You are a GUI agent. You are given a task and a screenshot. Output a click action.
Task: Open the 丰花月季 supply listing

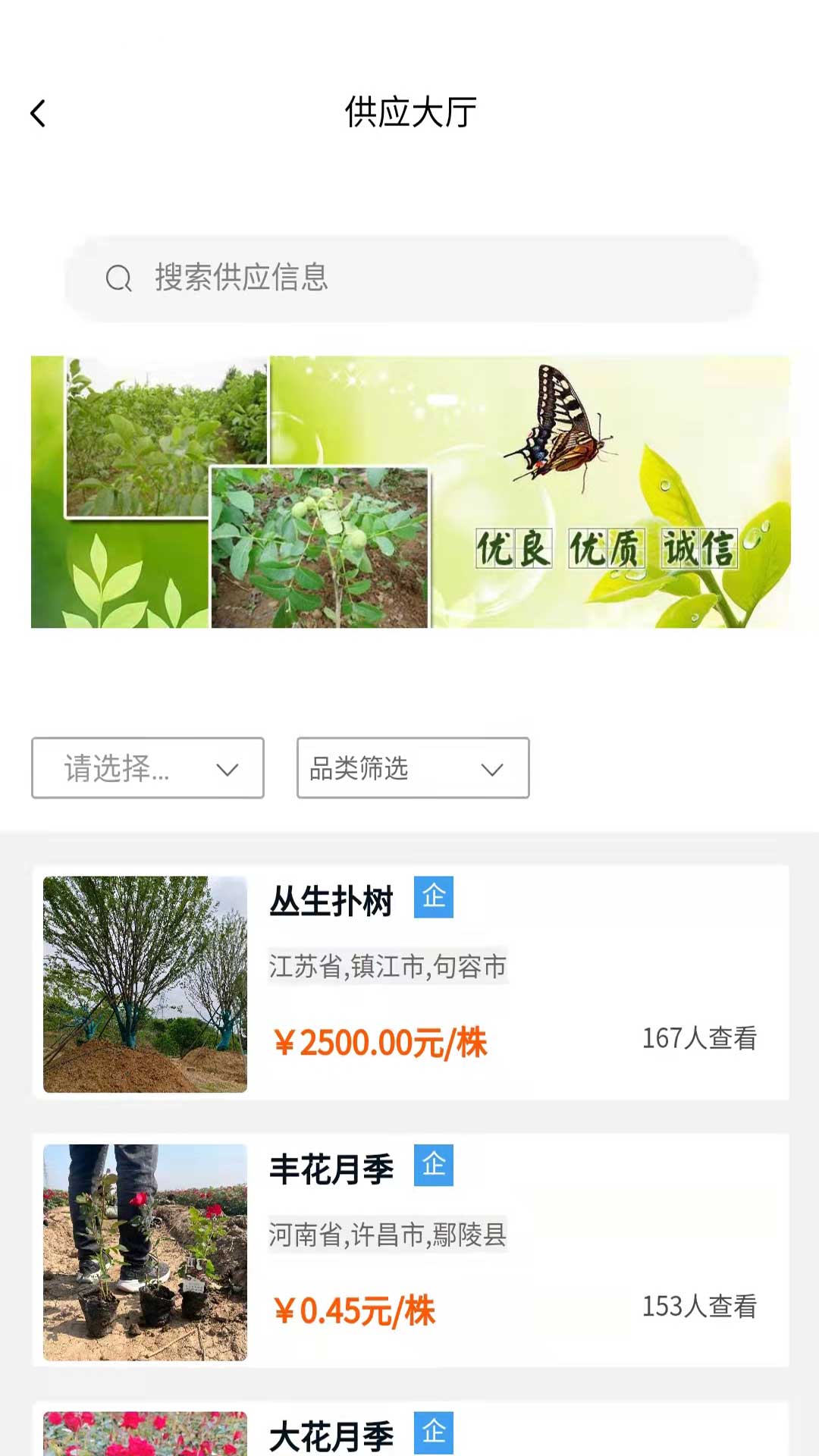pyautogui.click(x=409, y=1250)
